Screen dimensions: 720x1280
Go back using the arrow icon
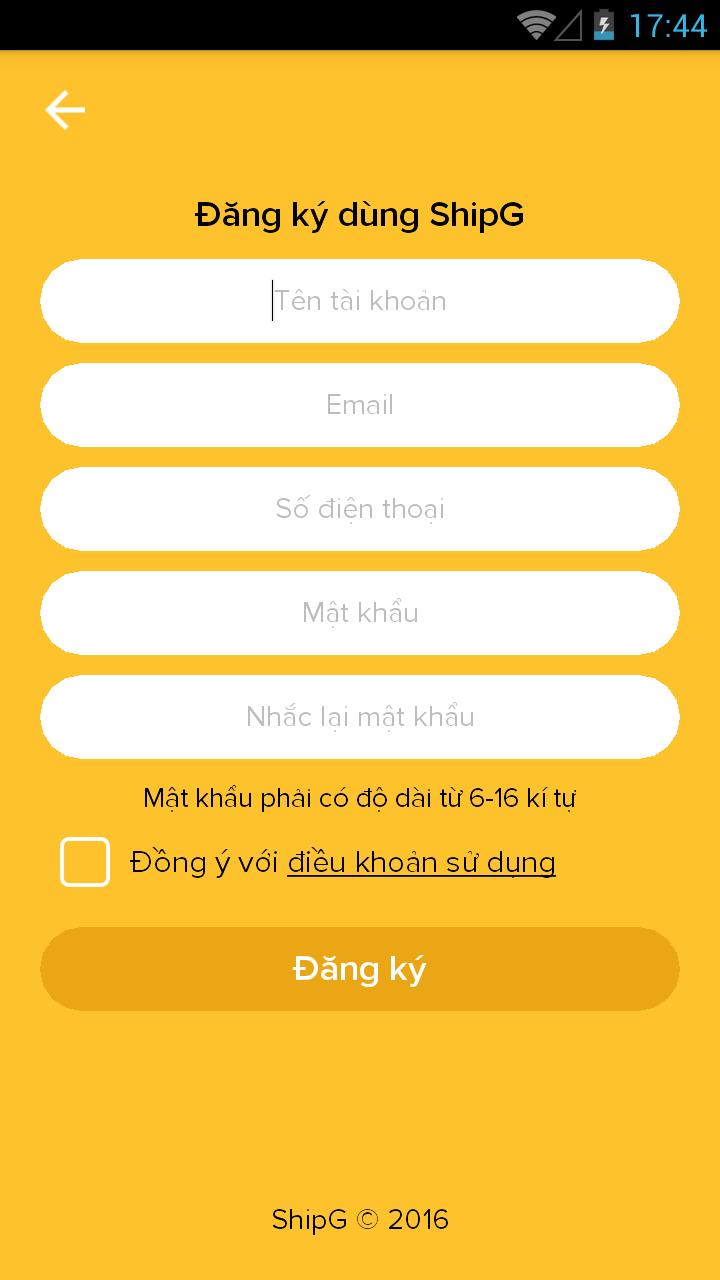(65, 110)
